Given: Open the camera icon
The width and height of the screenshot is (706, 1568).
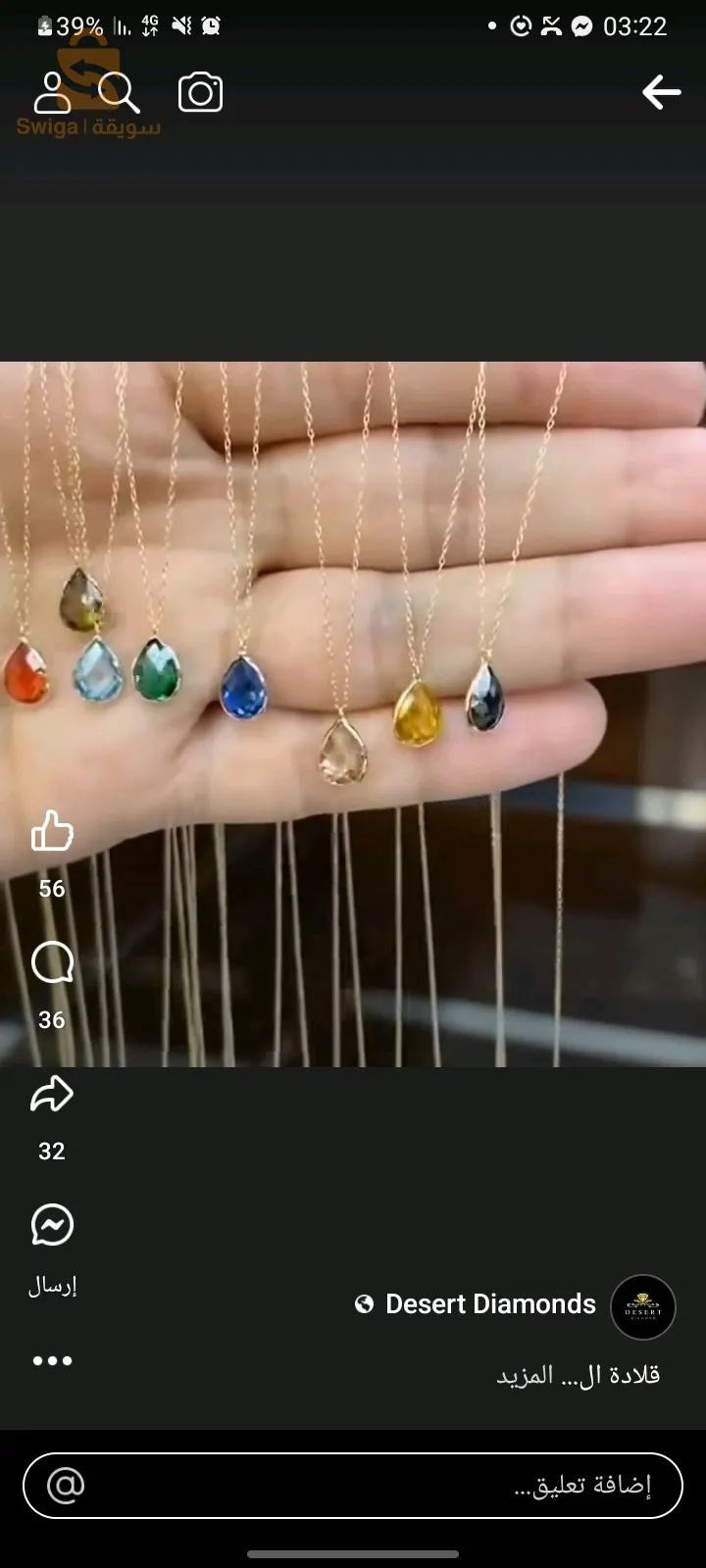Looking at the screenshot, I should [200, 93].
